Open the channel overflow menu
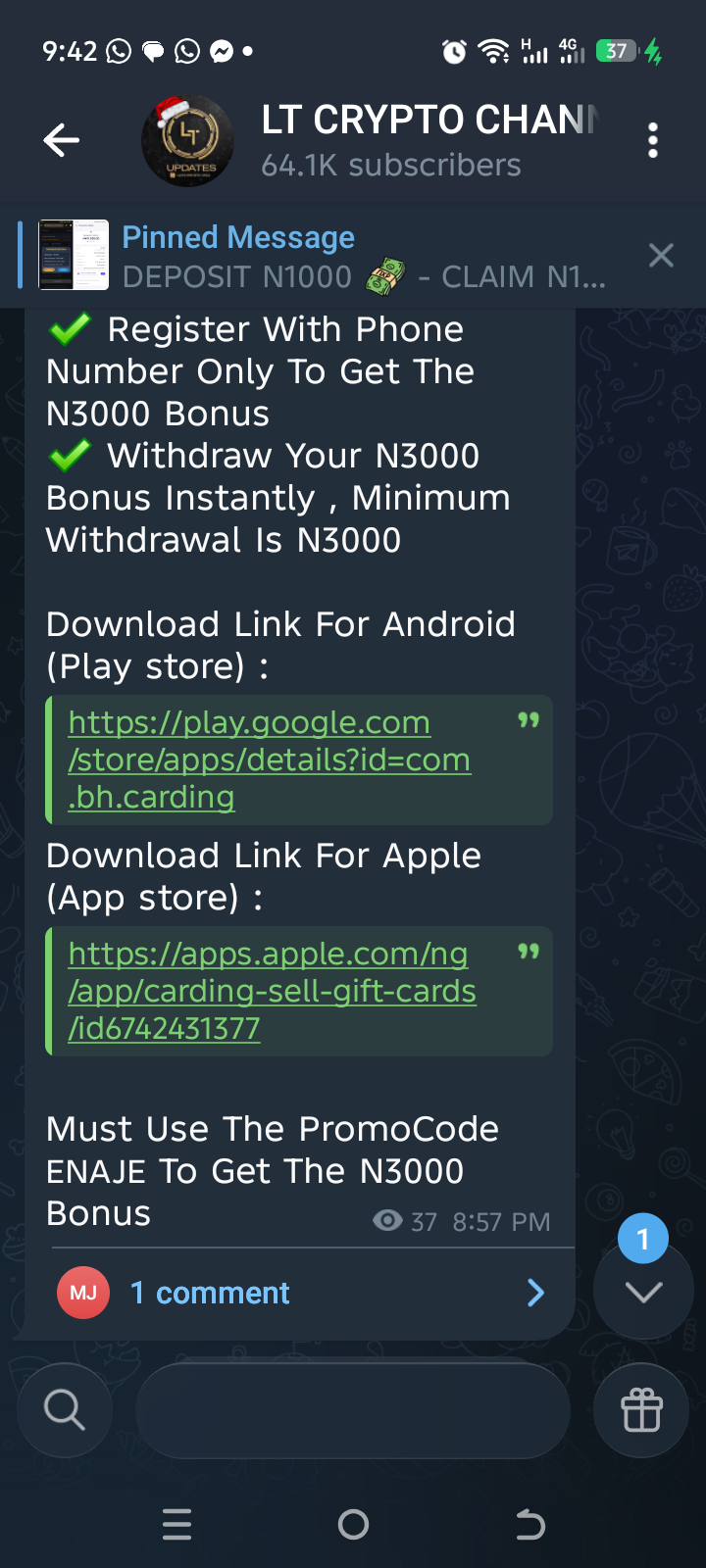 pos(653,140)
